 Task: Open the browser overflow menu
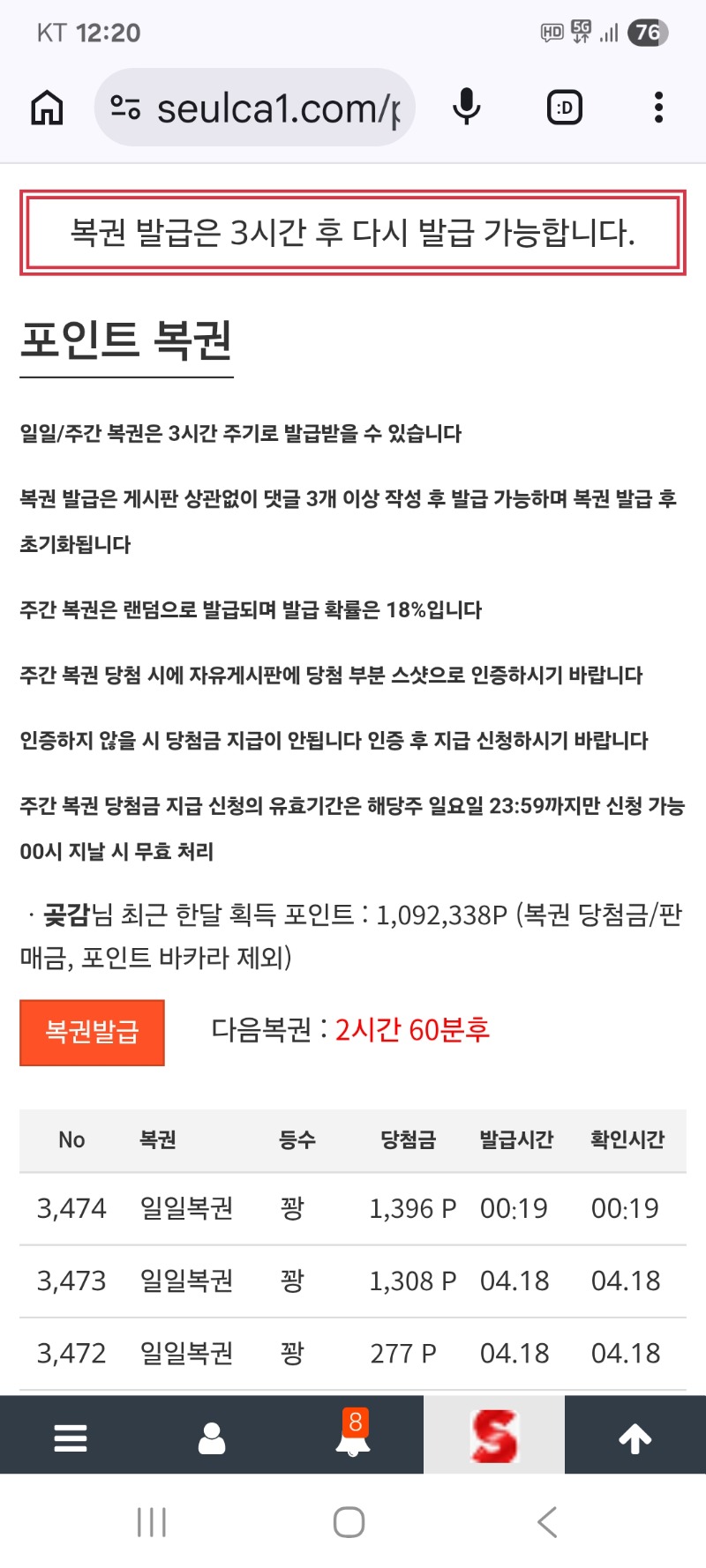pyautogui.click(x=658, y=108)
